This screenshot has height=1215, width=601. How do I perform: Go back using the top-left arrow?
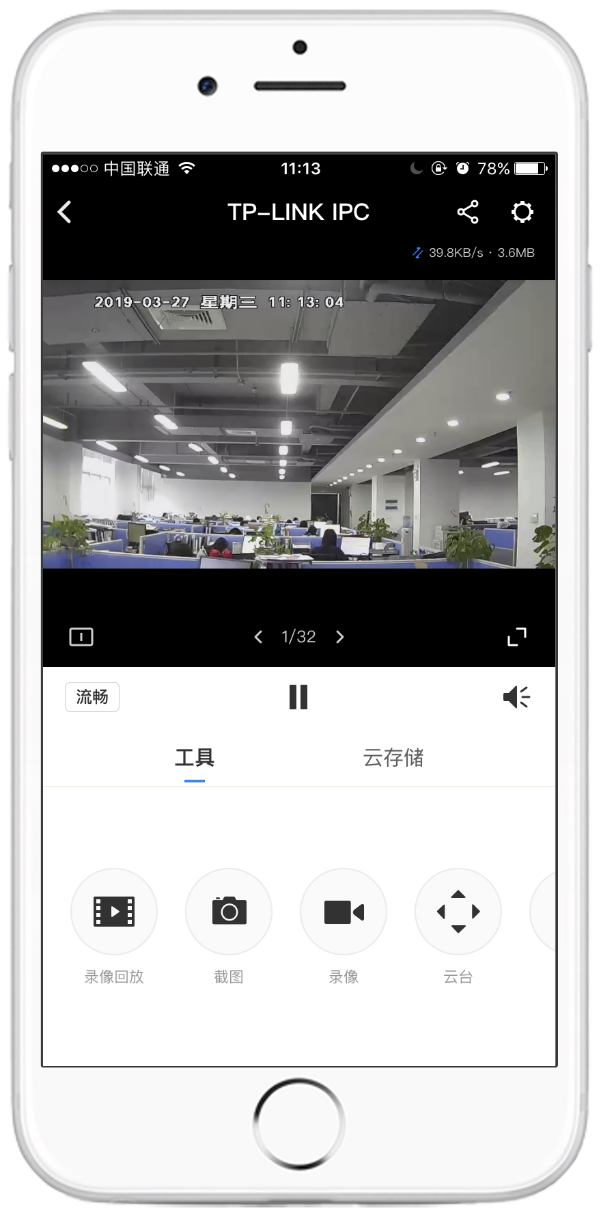[65, 212]
